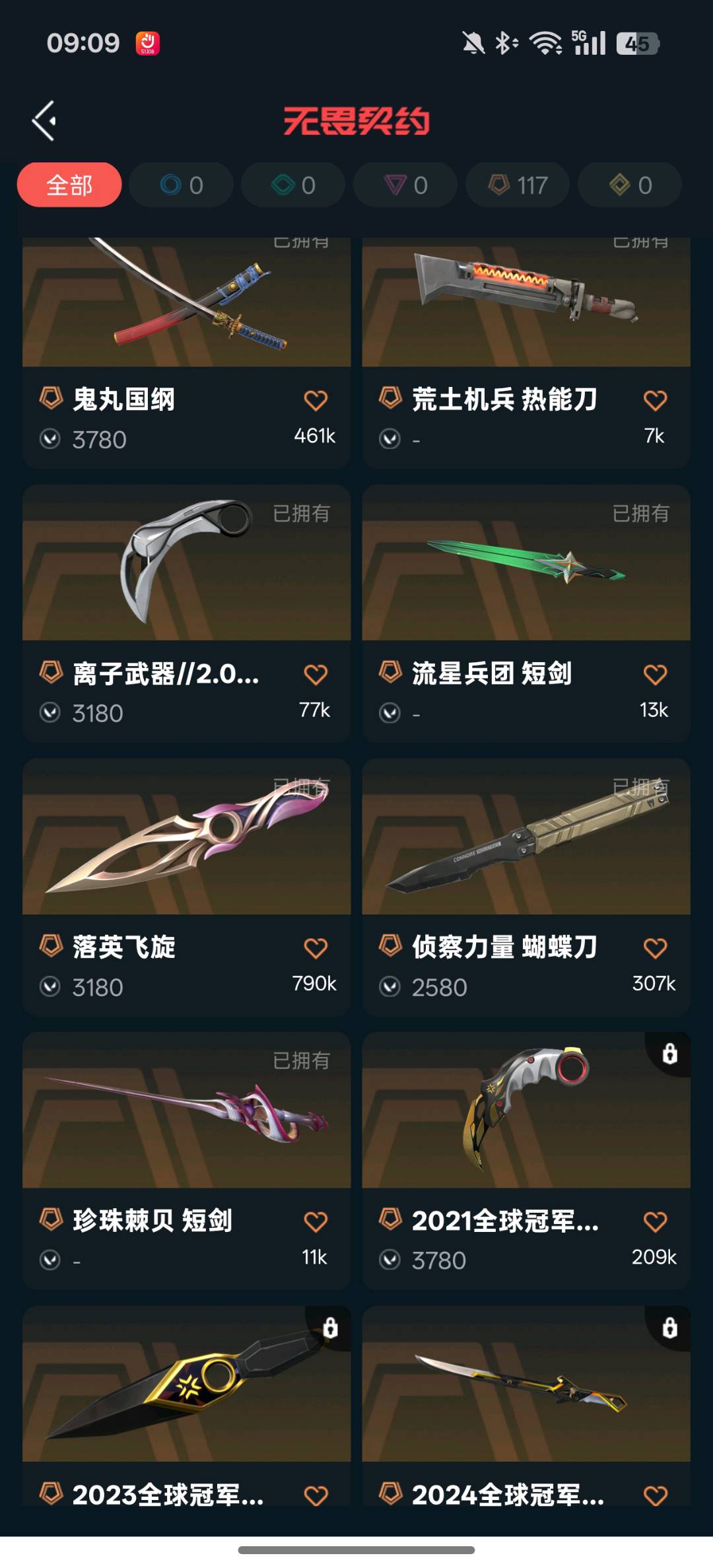
Task: Favorite the 侦察力量 蝴蝶刀 skin
Action: click(x=655, y=948)
